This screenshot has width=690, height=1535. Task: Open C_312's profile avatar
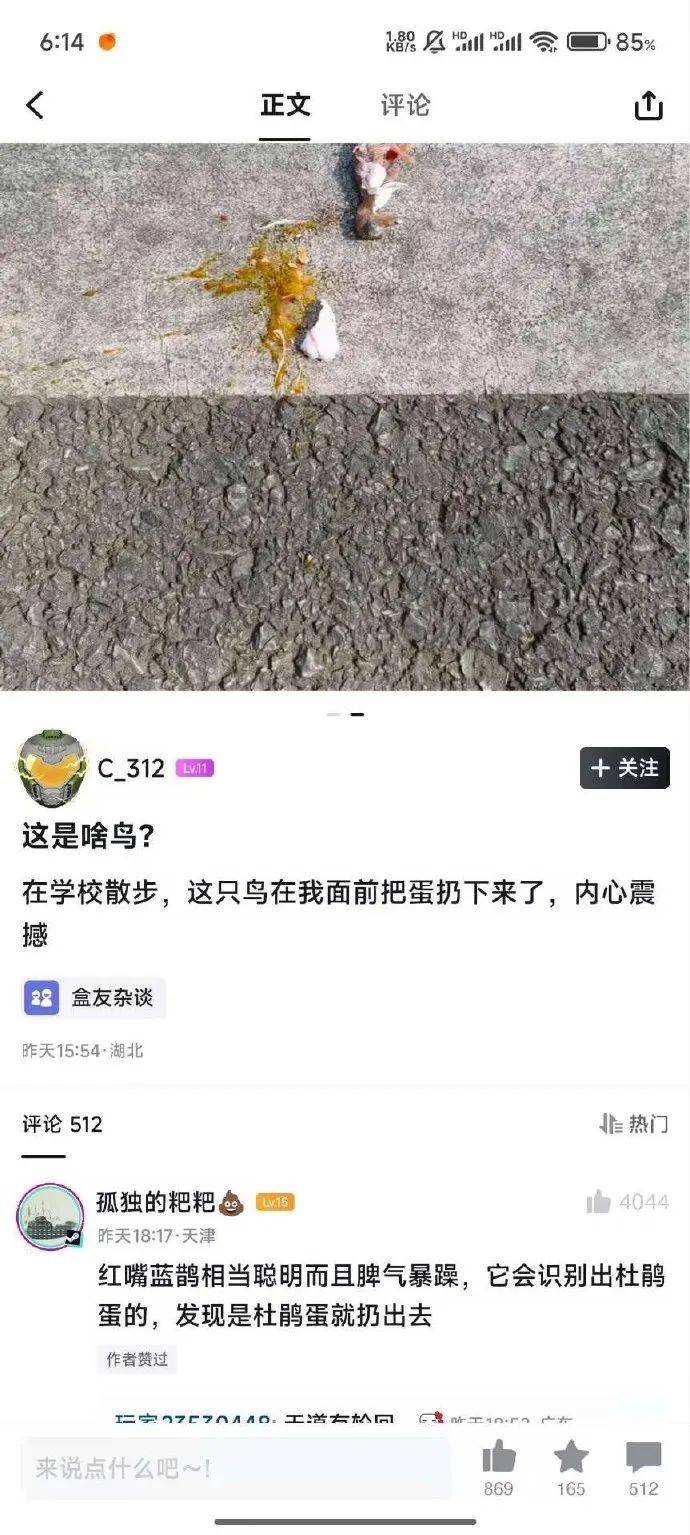[51, 768]
